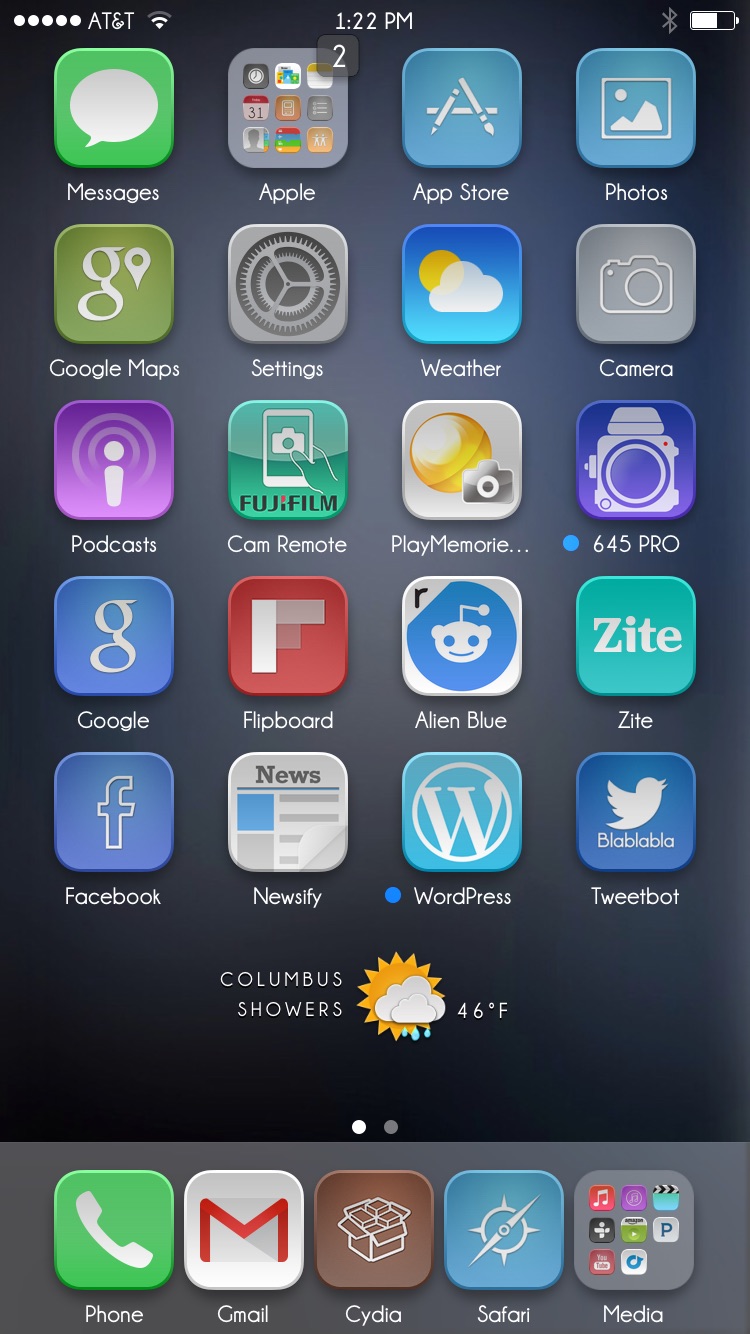Open the Podcasts app
Viewport: 750px width, 1334px height.
point(114,460)
